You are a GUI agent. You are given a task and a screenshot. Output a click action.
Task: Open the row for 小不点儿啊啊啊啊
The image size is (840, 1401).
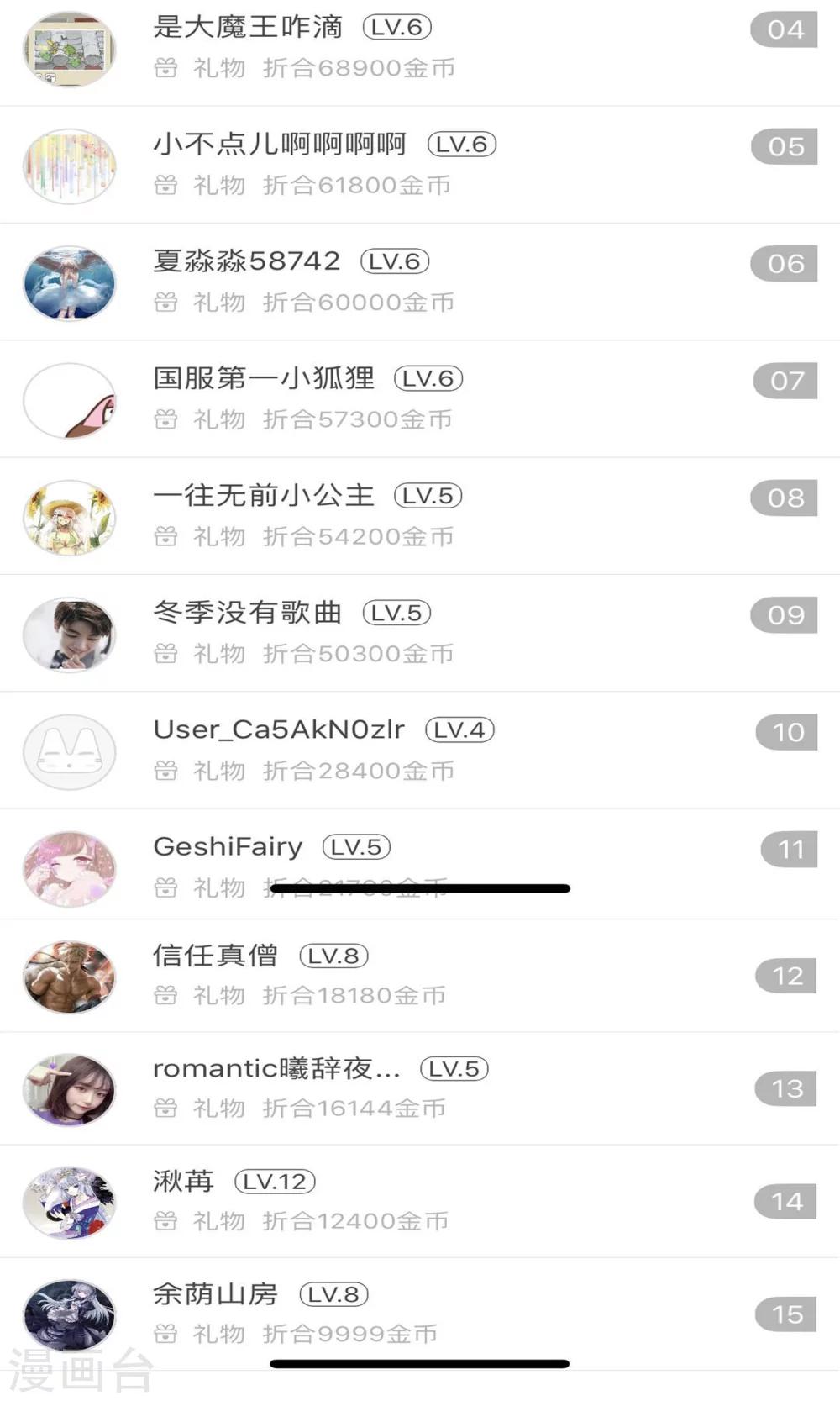tap(420, 165)
